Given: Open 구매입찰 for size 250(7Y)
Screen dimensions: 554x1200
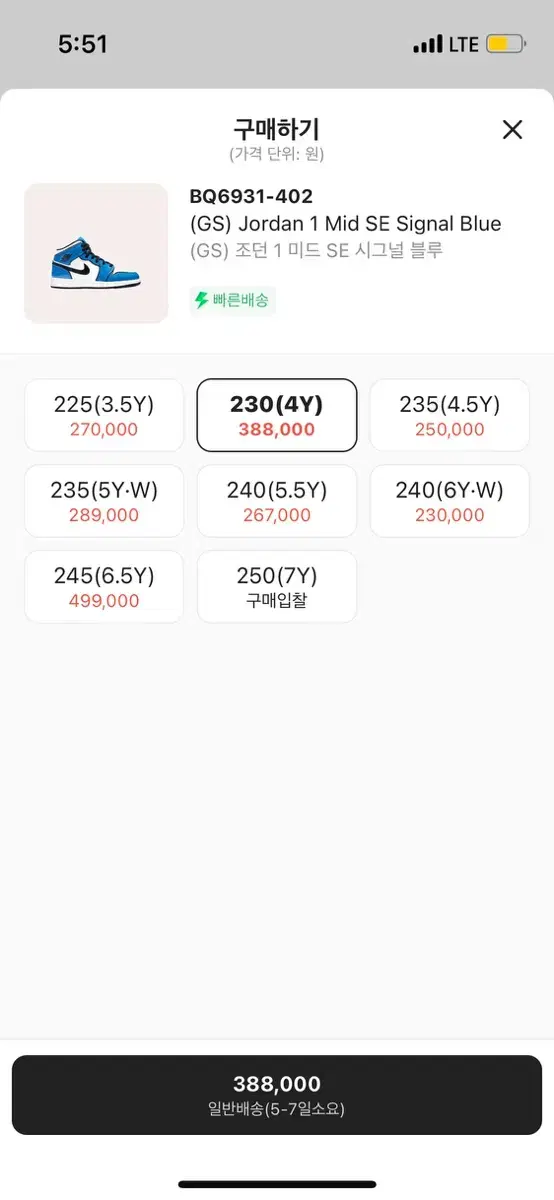Looking at the screenshot, I should pyautogui.click(x=277, y=587).
